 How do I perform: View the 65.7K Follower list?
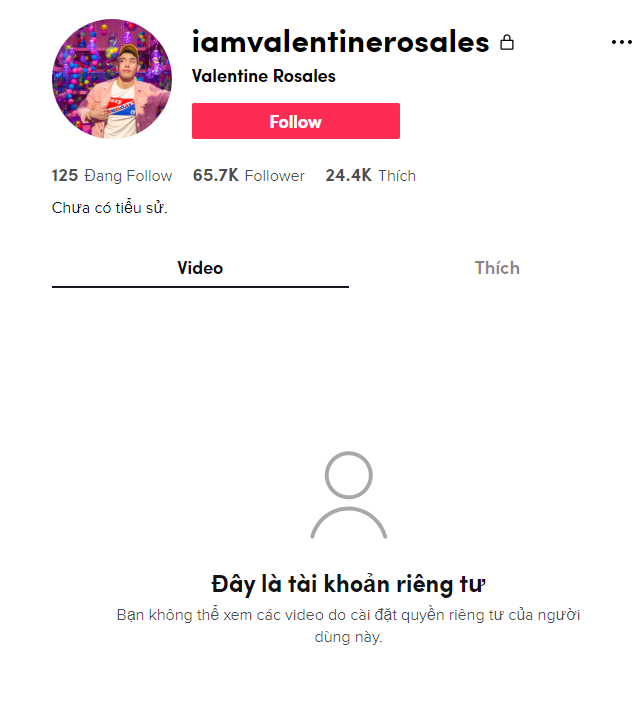click(248, 176)
